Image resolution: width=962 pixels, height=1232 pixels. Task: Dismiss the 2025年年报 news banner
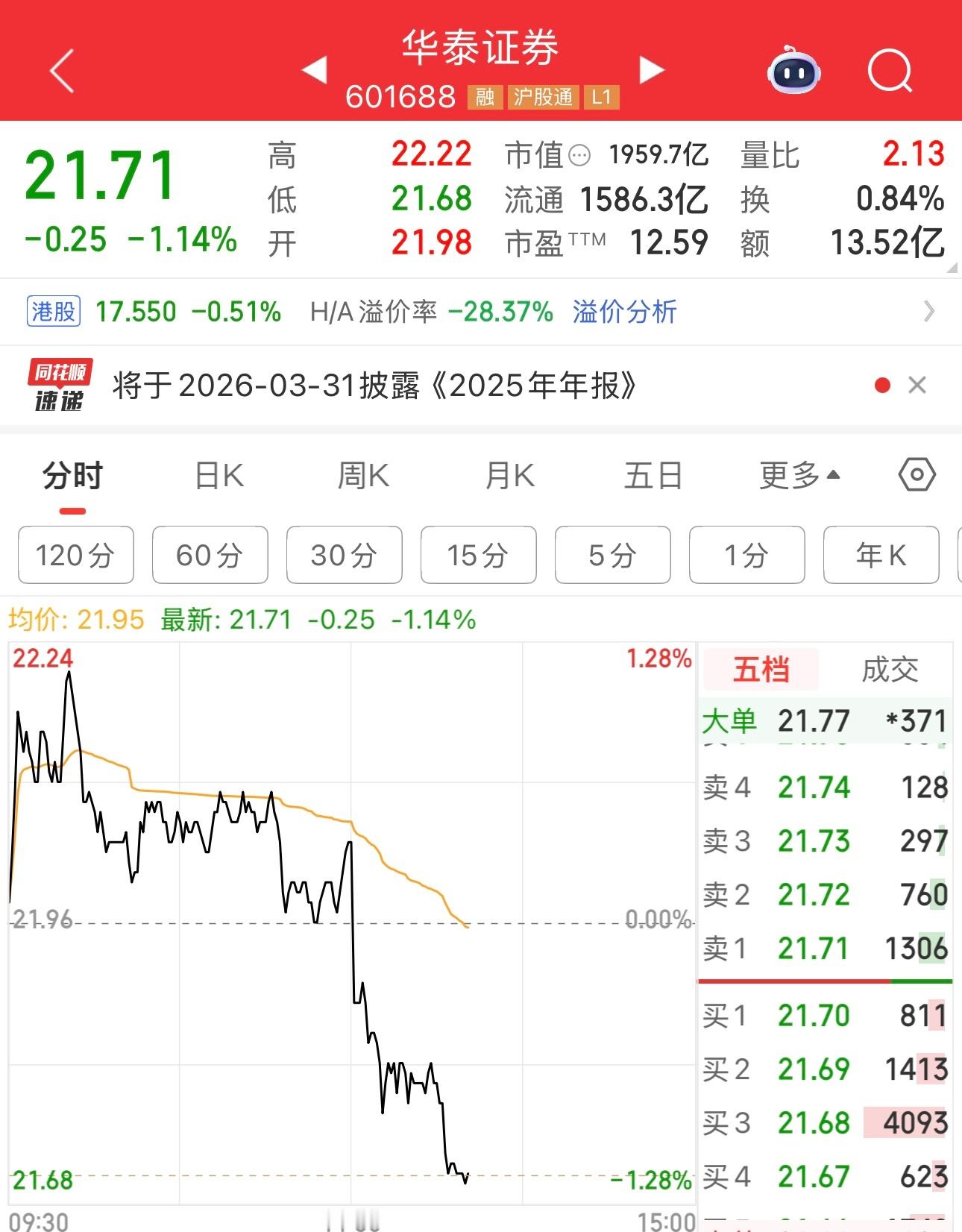[x=918, y=385]
